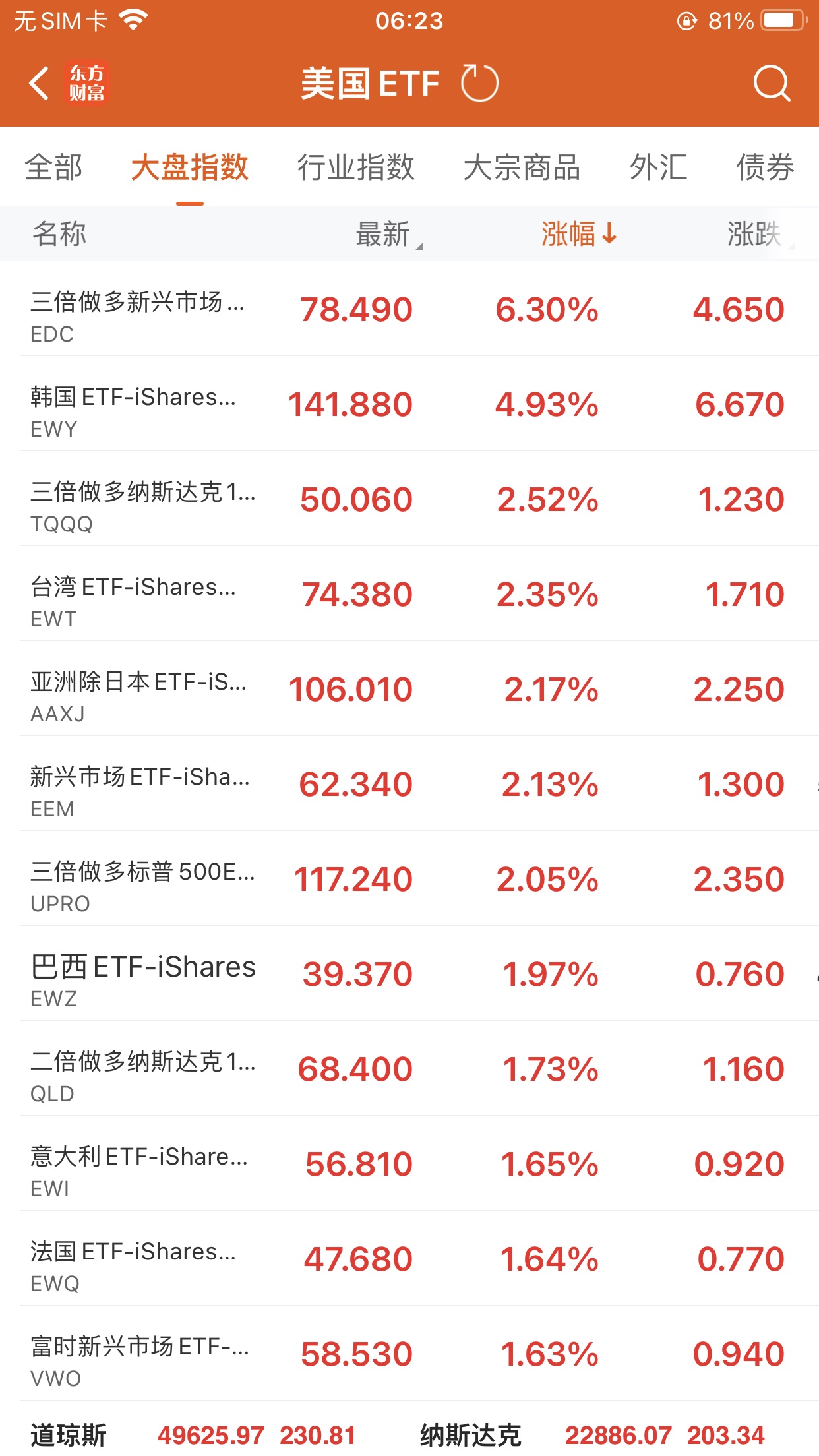View AAXJ 亚洲除日本ETF details
Screen dimensions: 819x1456
[409, 690]
